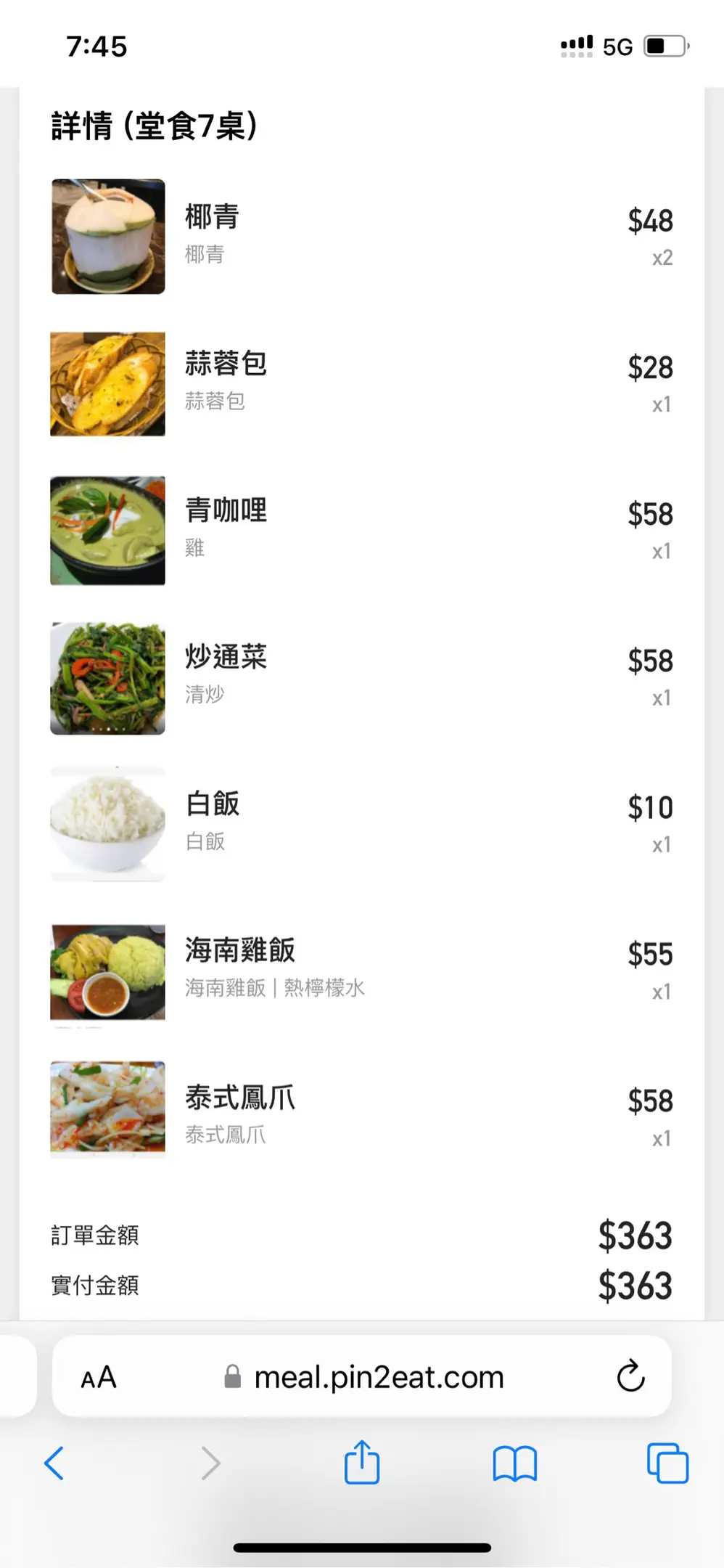
Task: Tap the meal.pin2eat.com address bar
Action: click(x=377, y=1377)
